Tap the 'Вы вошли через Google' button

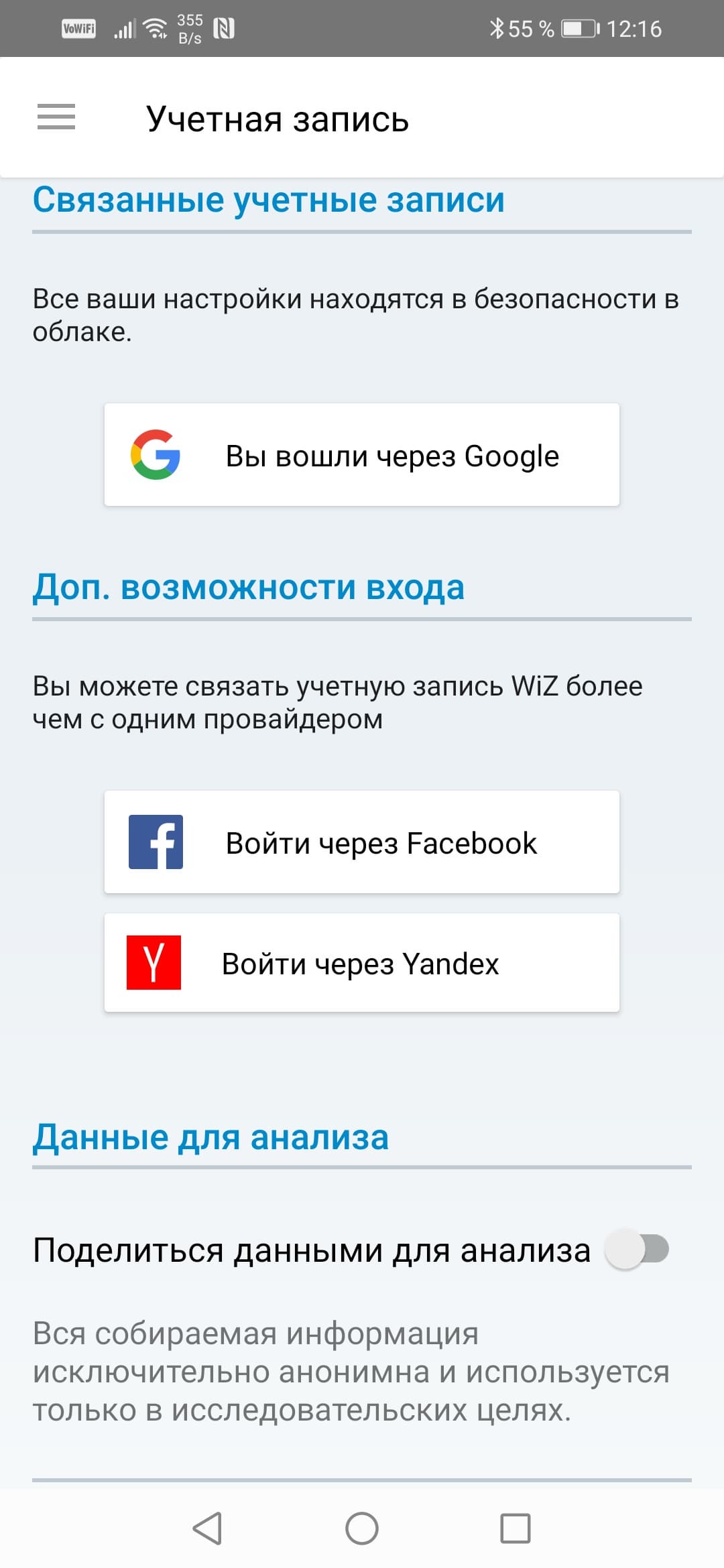pyautogui.click(x=362, y=455)
